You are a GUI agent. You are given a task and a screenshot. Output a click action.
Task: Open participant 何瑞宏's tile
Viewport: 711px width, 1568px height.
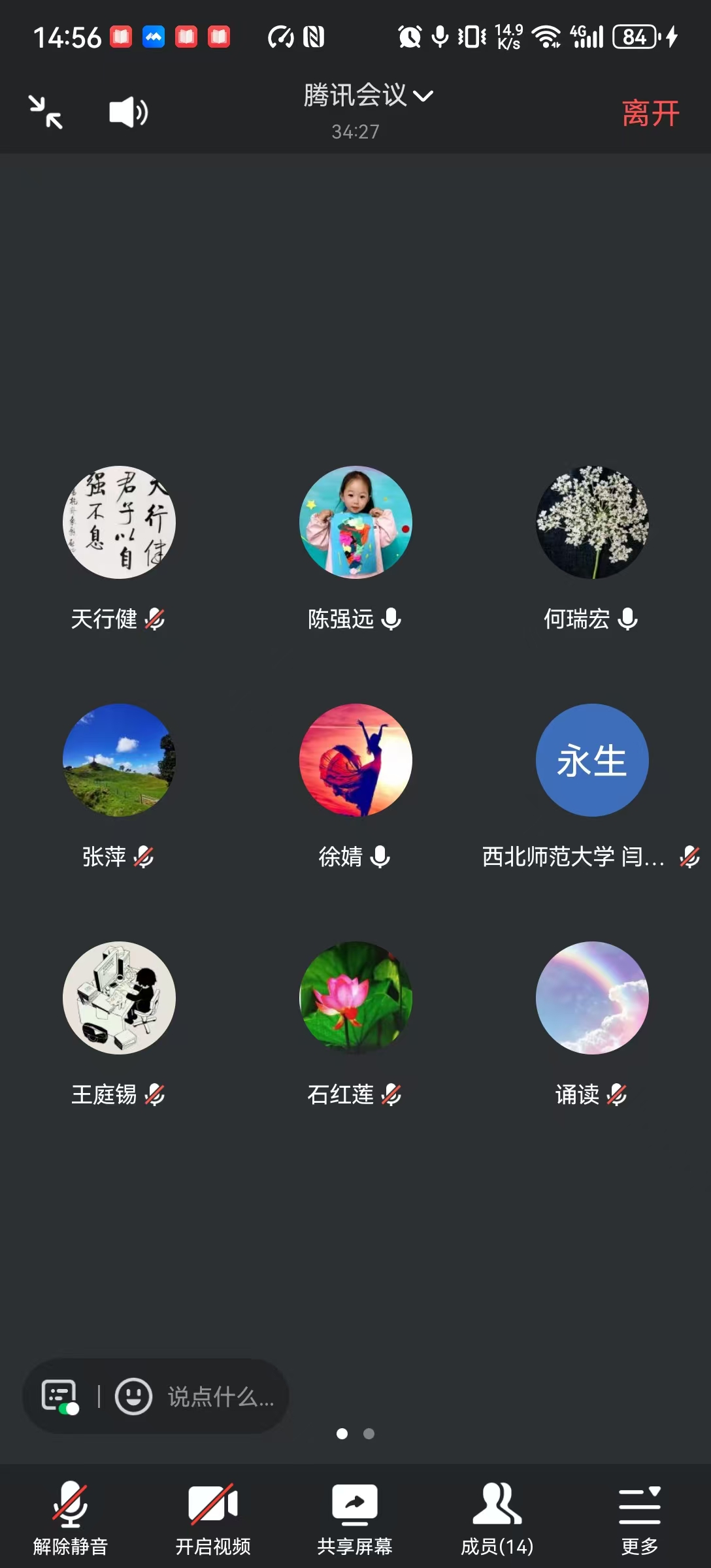[592, 523]
